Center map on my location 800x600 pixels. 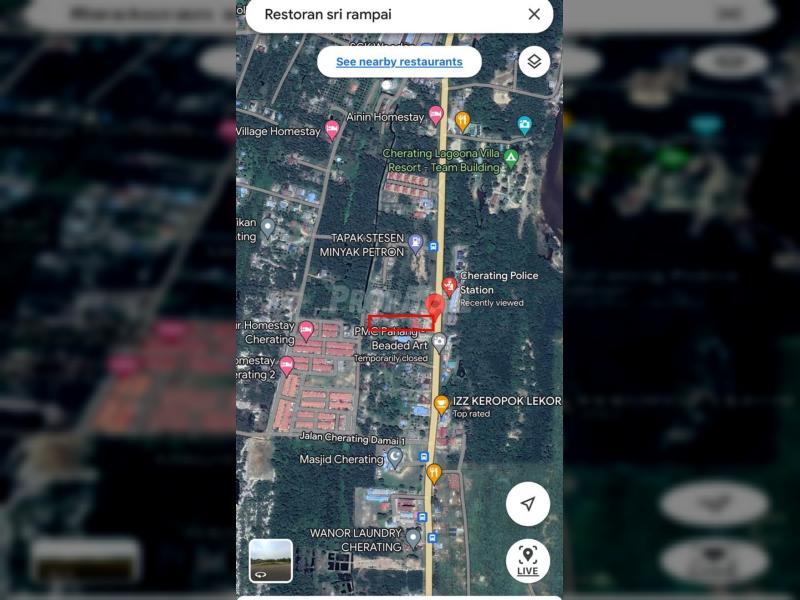[528, 504]
